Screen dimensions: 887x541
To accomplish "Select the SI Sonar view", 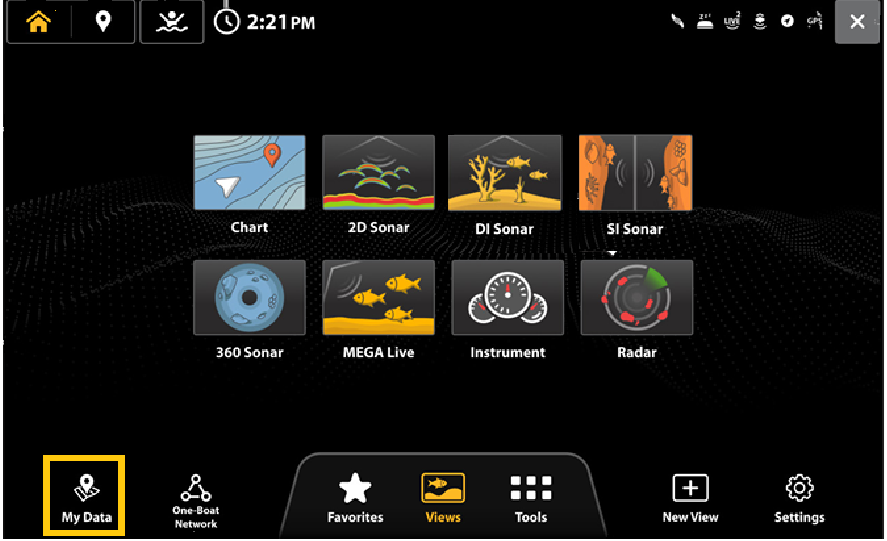I will click(x=635, y=173).
